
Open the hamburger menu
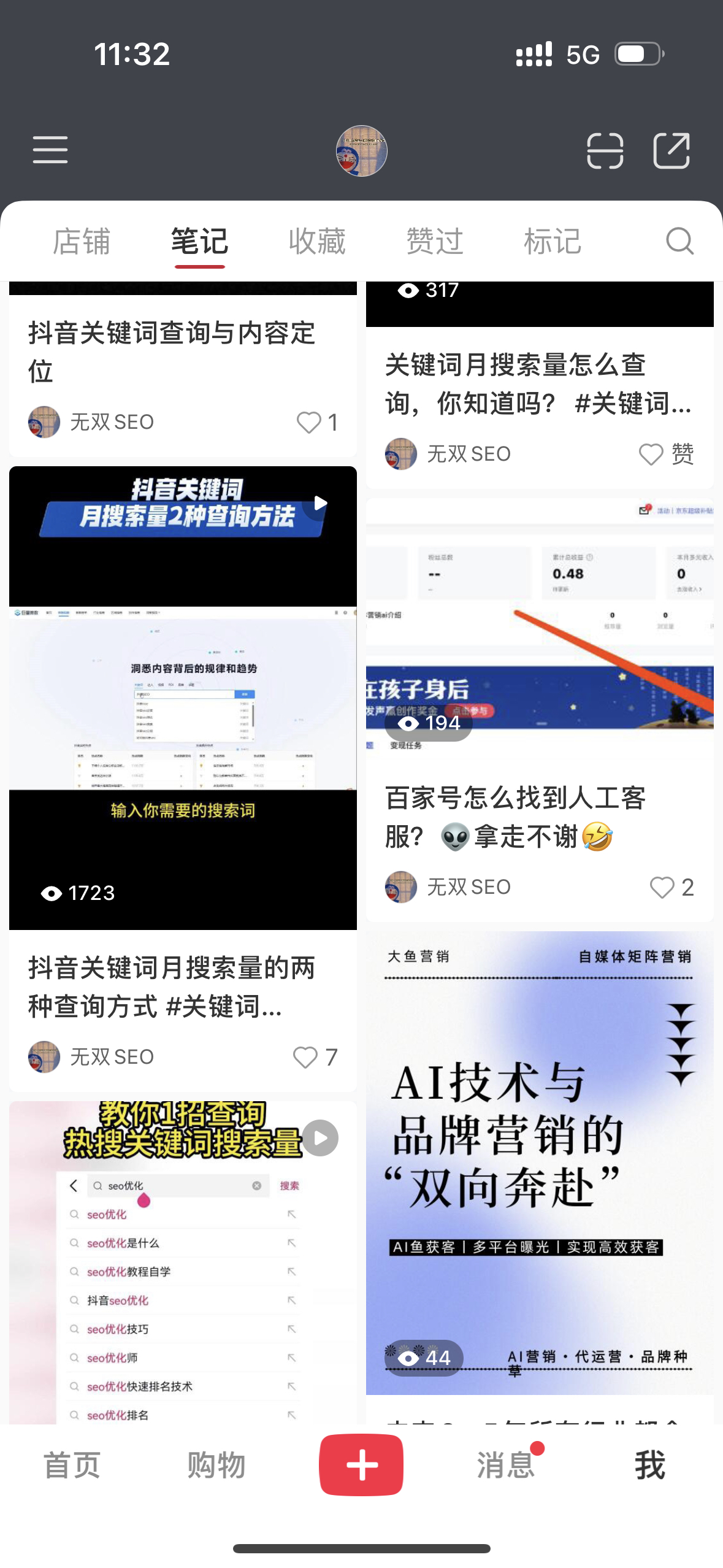click(50, 150)
